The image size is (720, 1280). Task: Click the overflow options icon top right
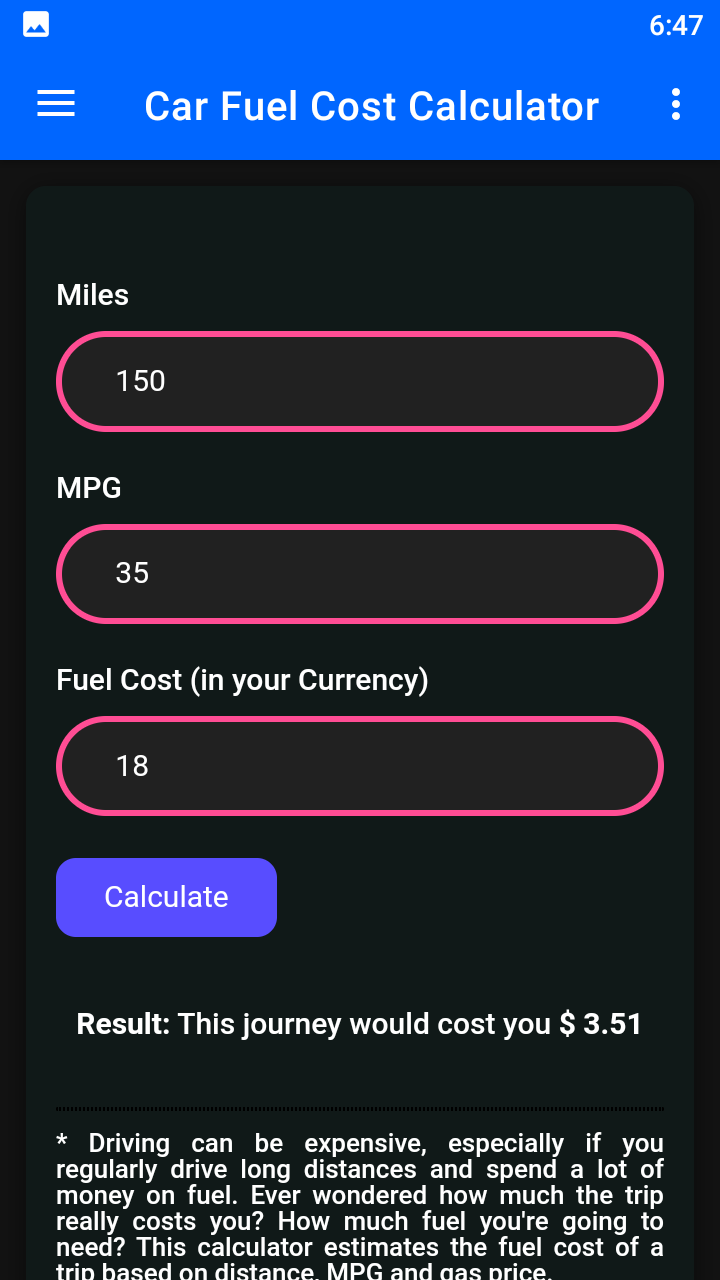[675, 104]
